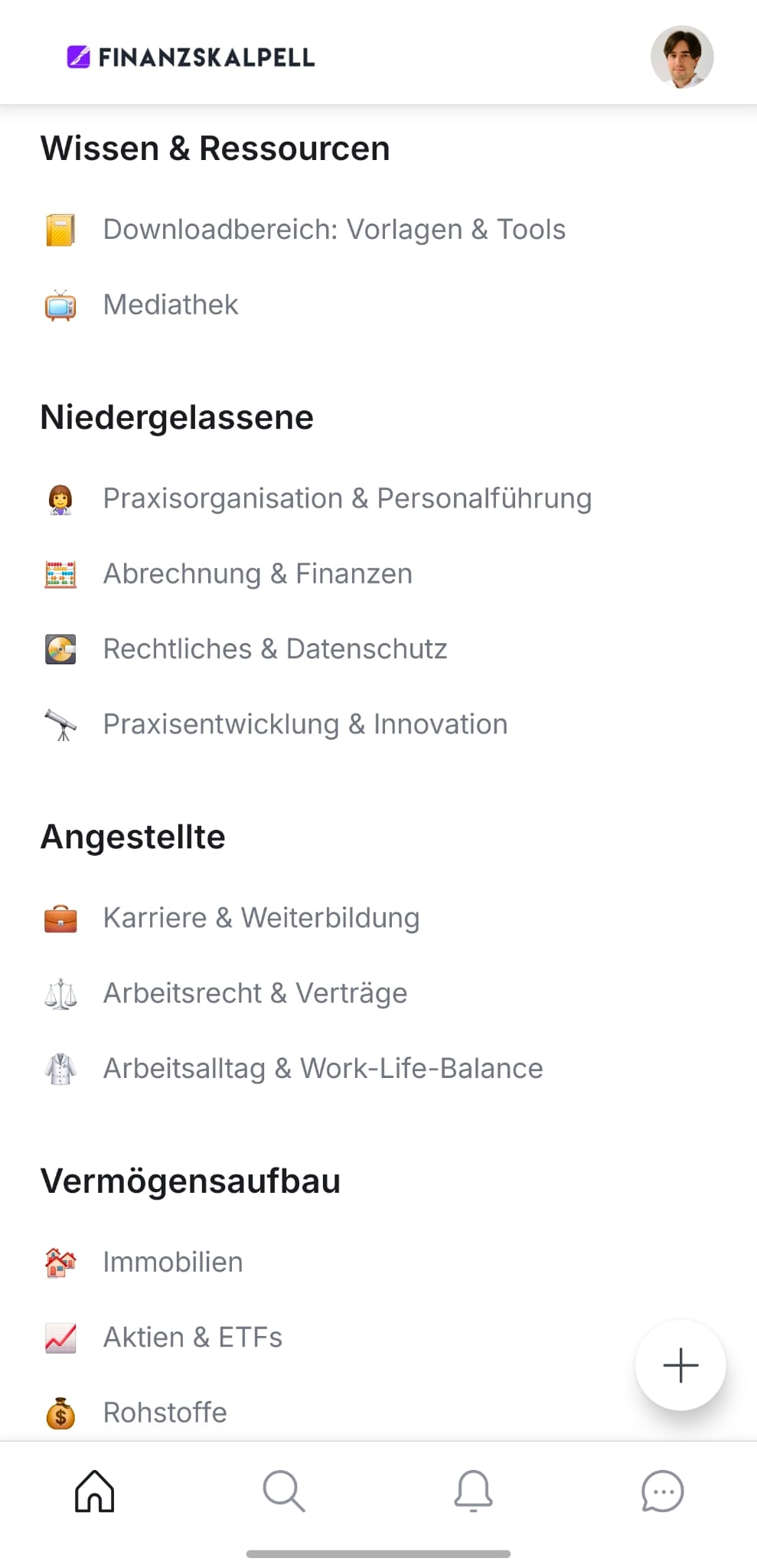Tap the search magnifier icon
The height and width of the screenshot is (1568, 757).
coord(284,1491)
